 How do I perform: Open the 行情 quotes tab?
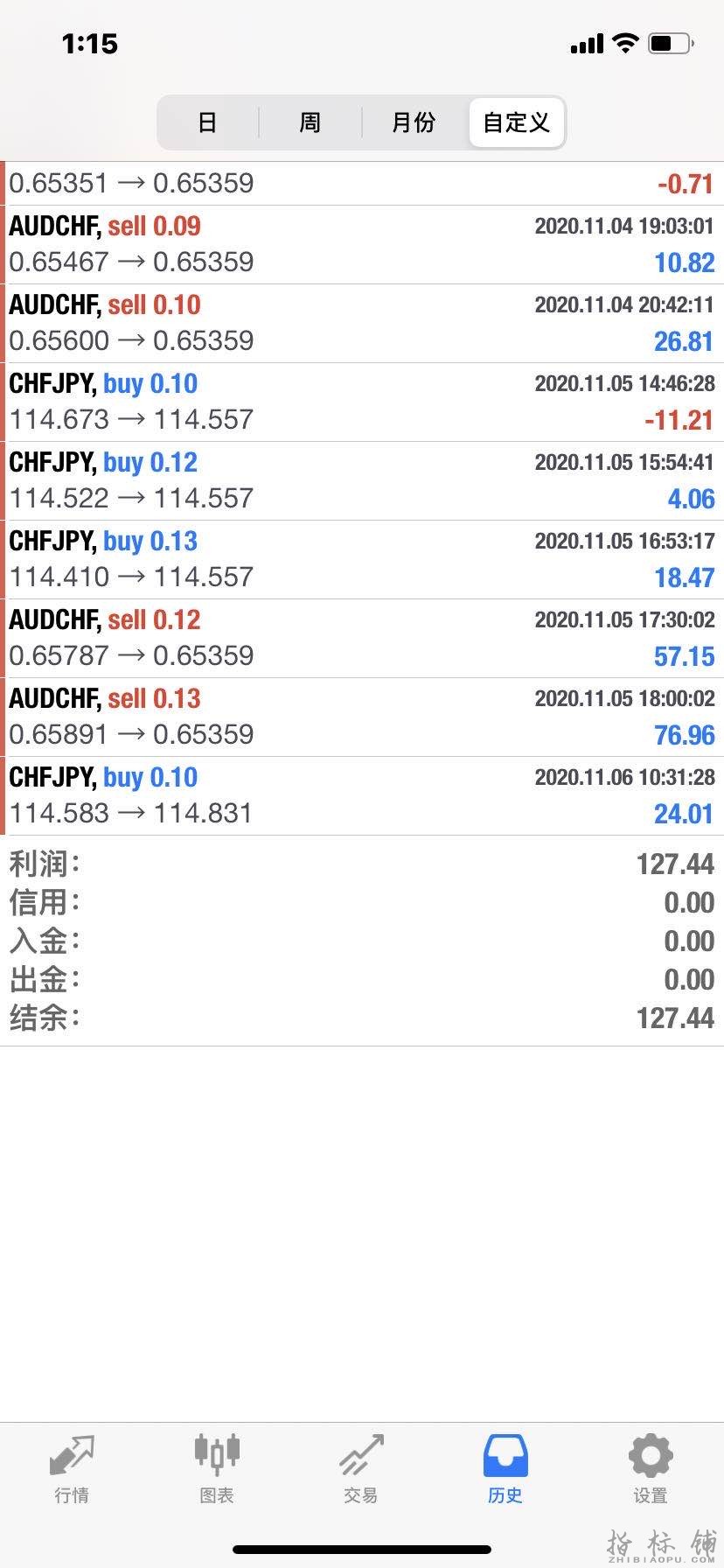(72, 1468)
